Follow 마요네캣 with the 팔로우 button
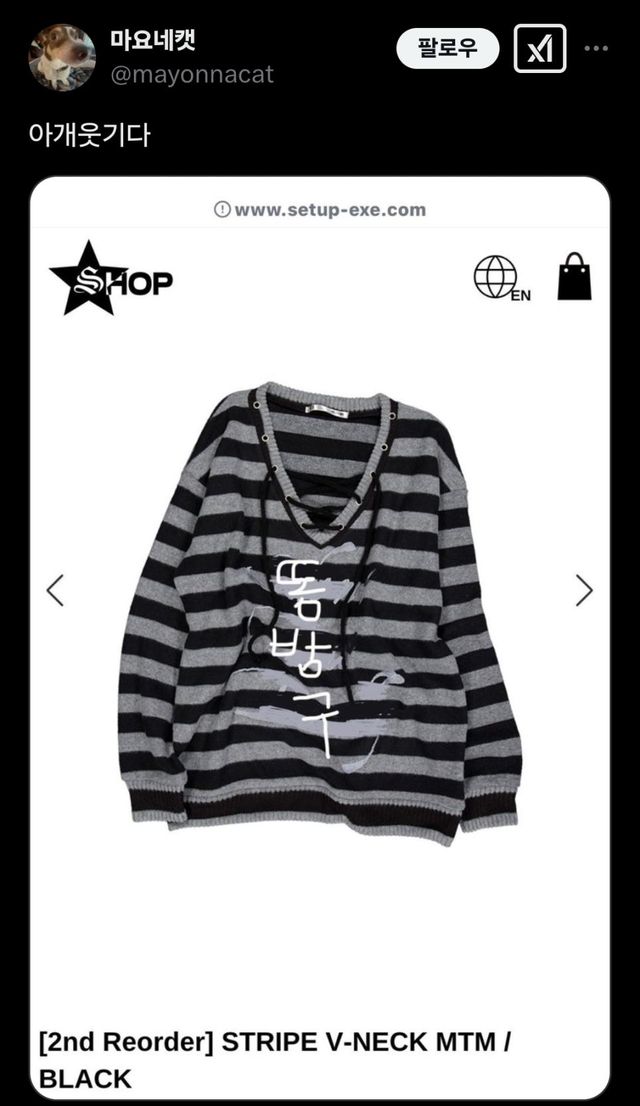Screen dimensions: 640x1106 tap(447, 49)
